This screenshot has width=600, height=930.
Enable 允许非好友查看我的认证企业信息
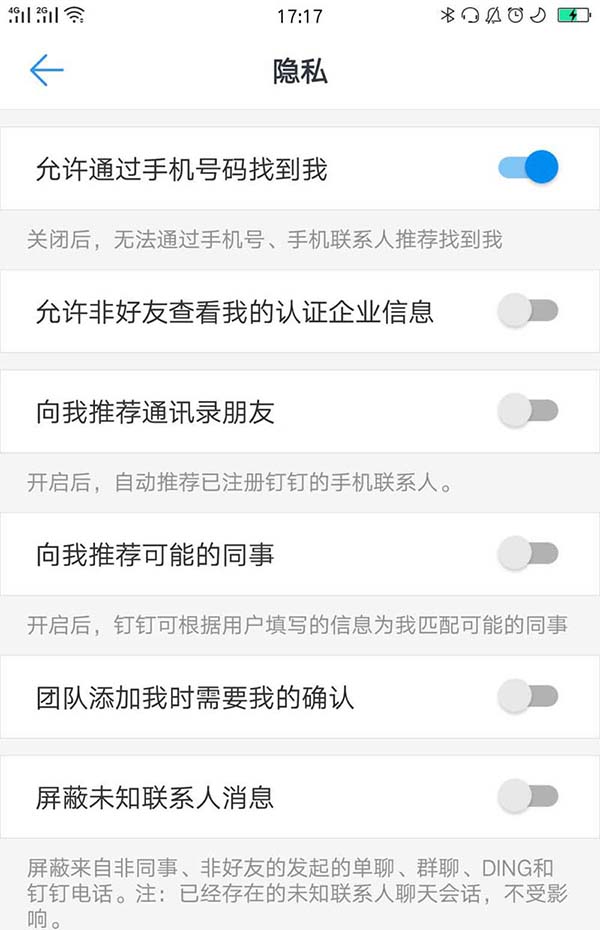(527, 311)
